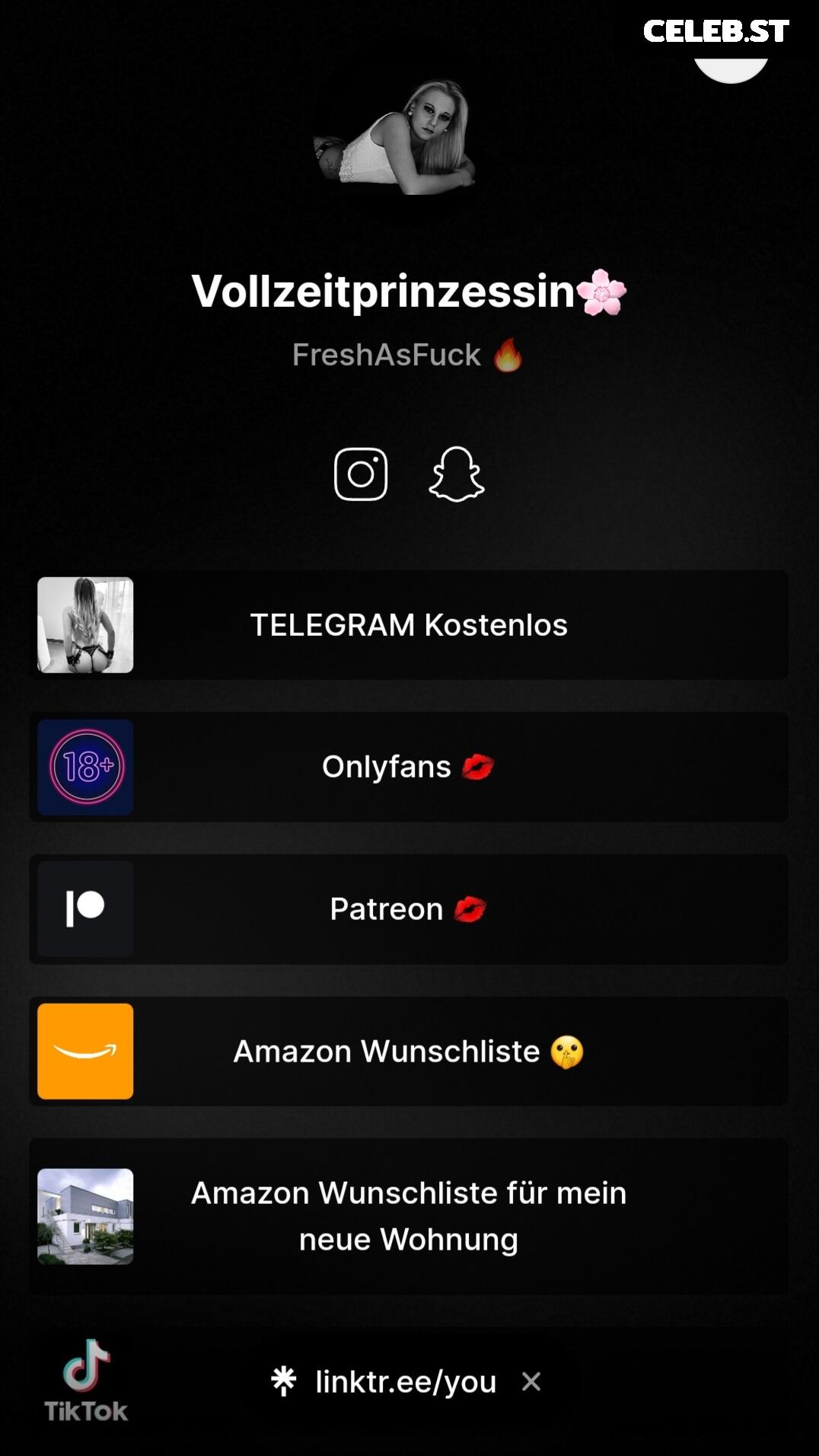Screen dimensions: 819x1456
Task: Open the Amazon Wunschliste link with shushing emoji
Action: (x=409, y=1052)
